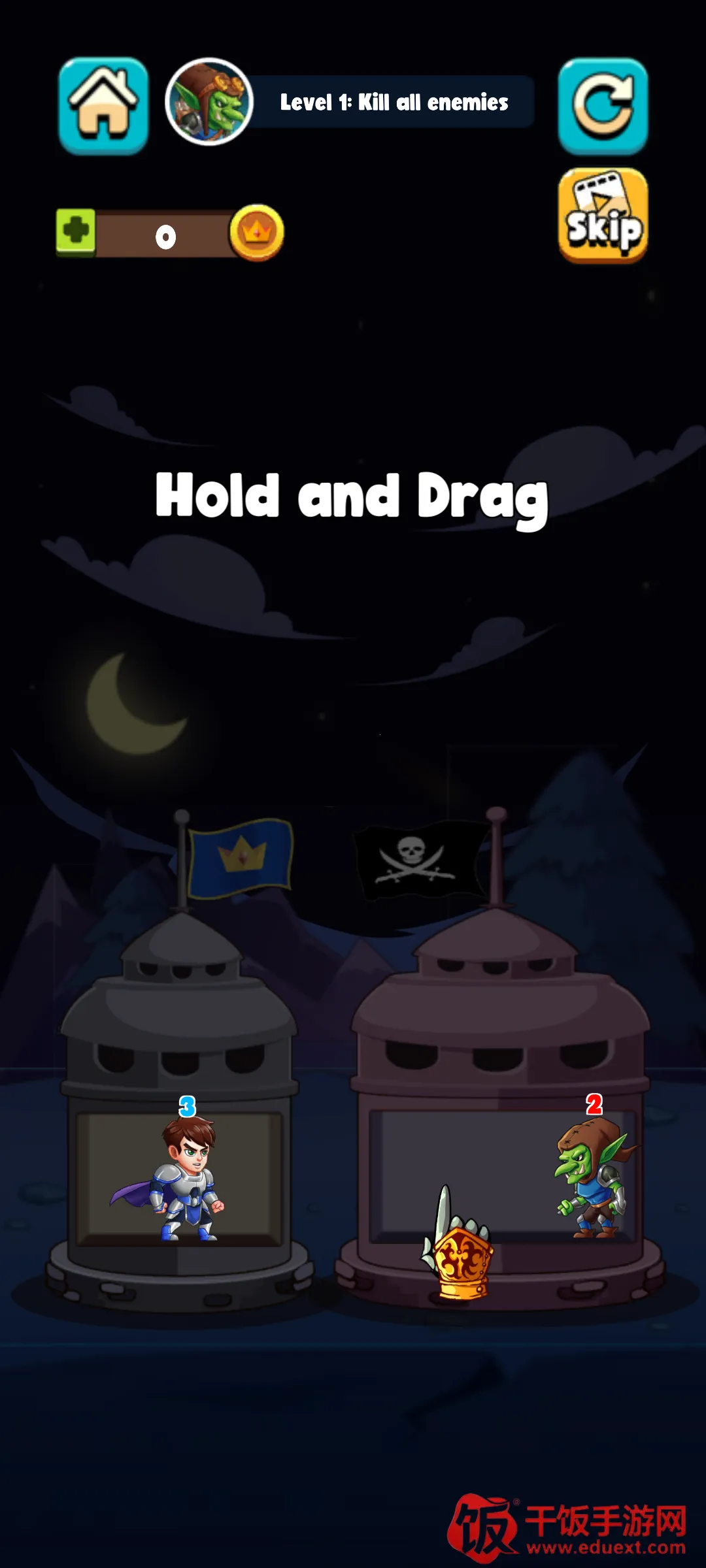This screenshot has width=706, height=1568.
Task: Restart the level with the reload button
Action: 603,106
